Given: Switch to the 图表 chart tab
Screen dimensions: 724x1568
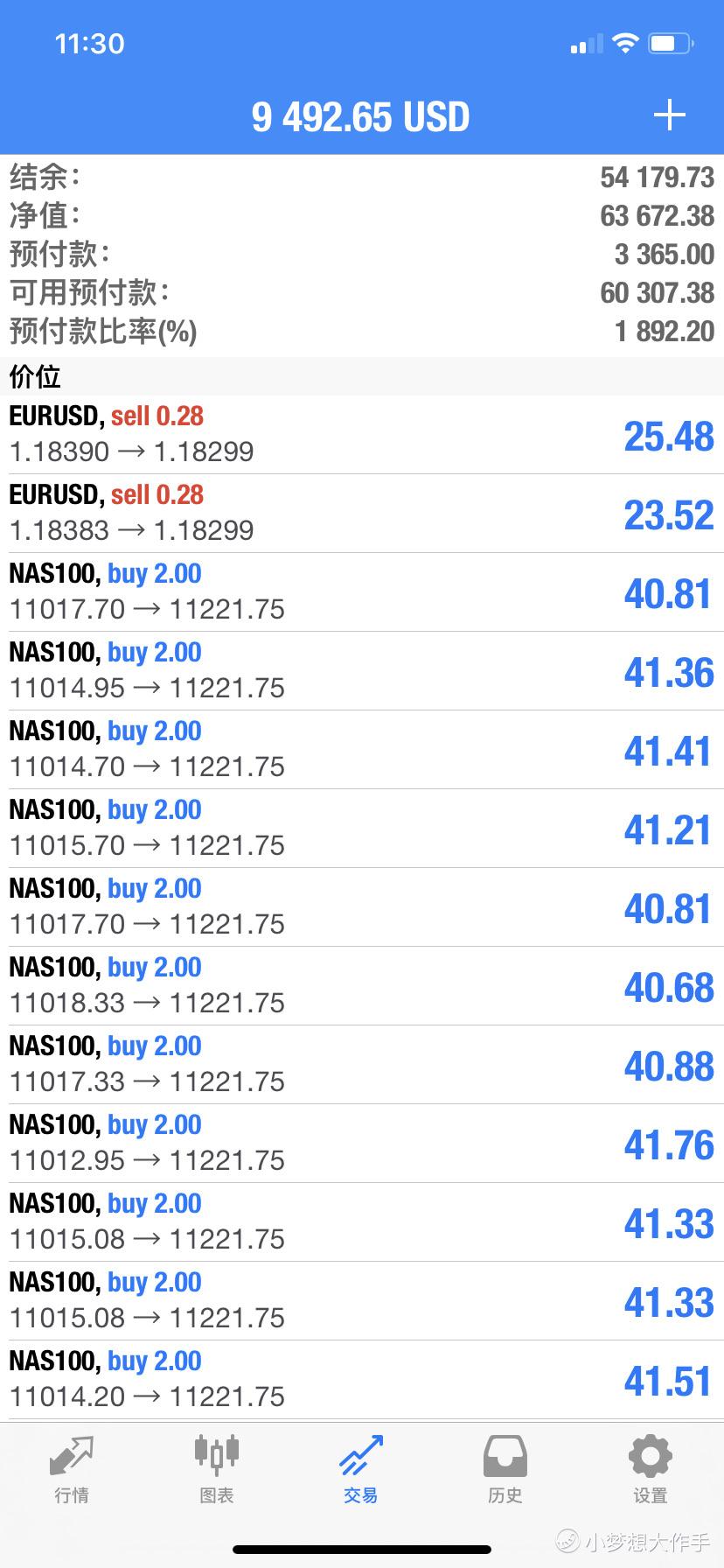Looking at the screenshot, I should [x=216, y=1470].
